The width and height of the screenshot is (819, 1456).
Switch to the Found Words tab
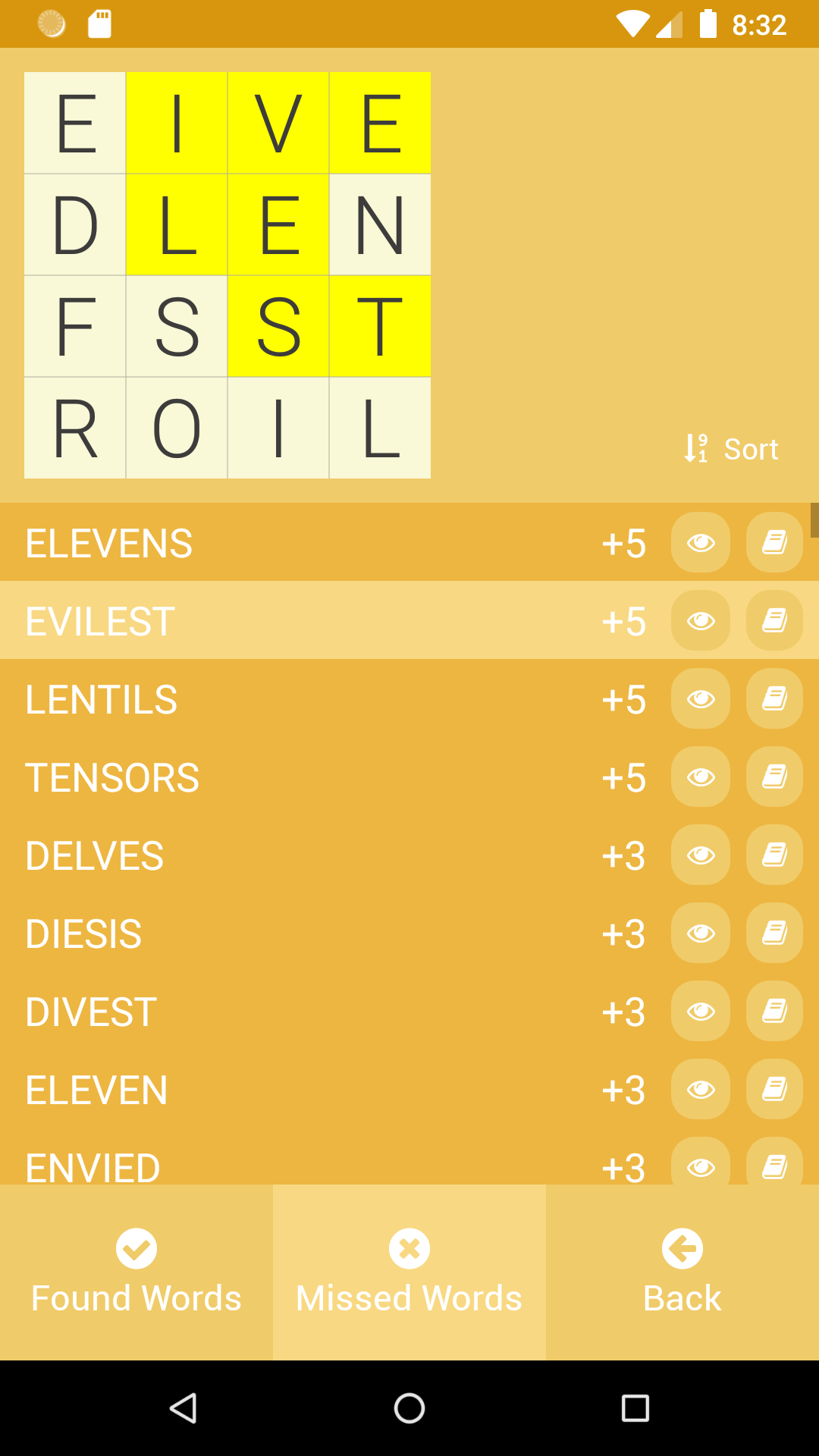[136, 1272]
